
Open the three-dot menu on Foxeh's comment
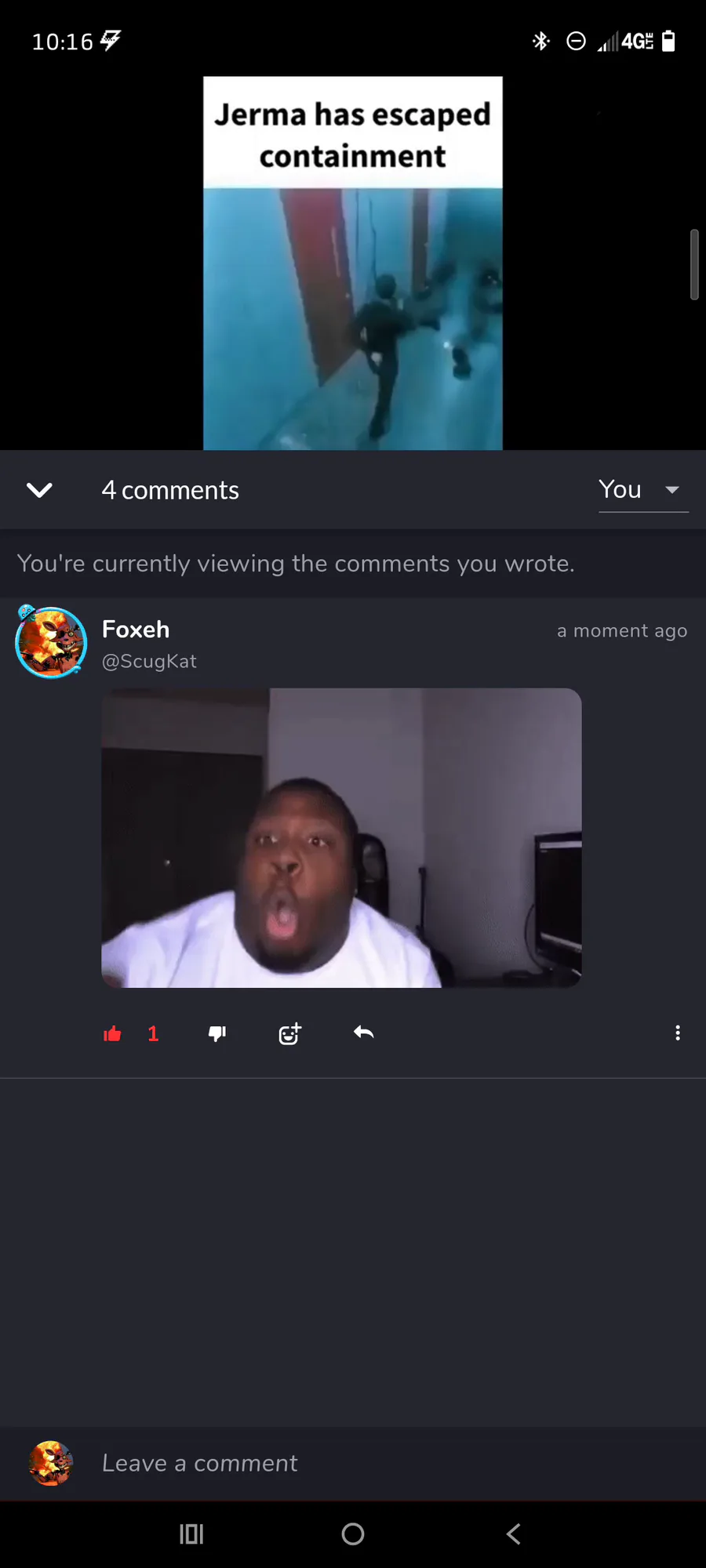[678, 1033]
